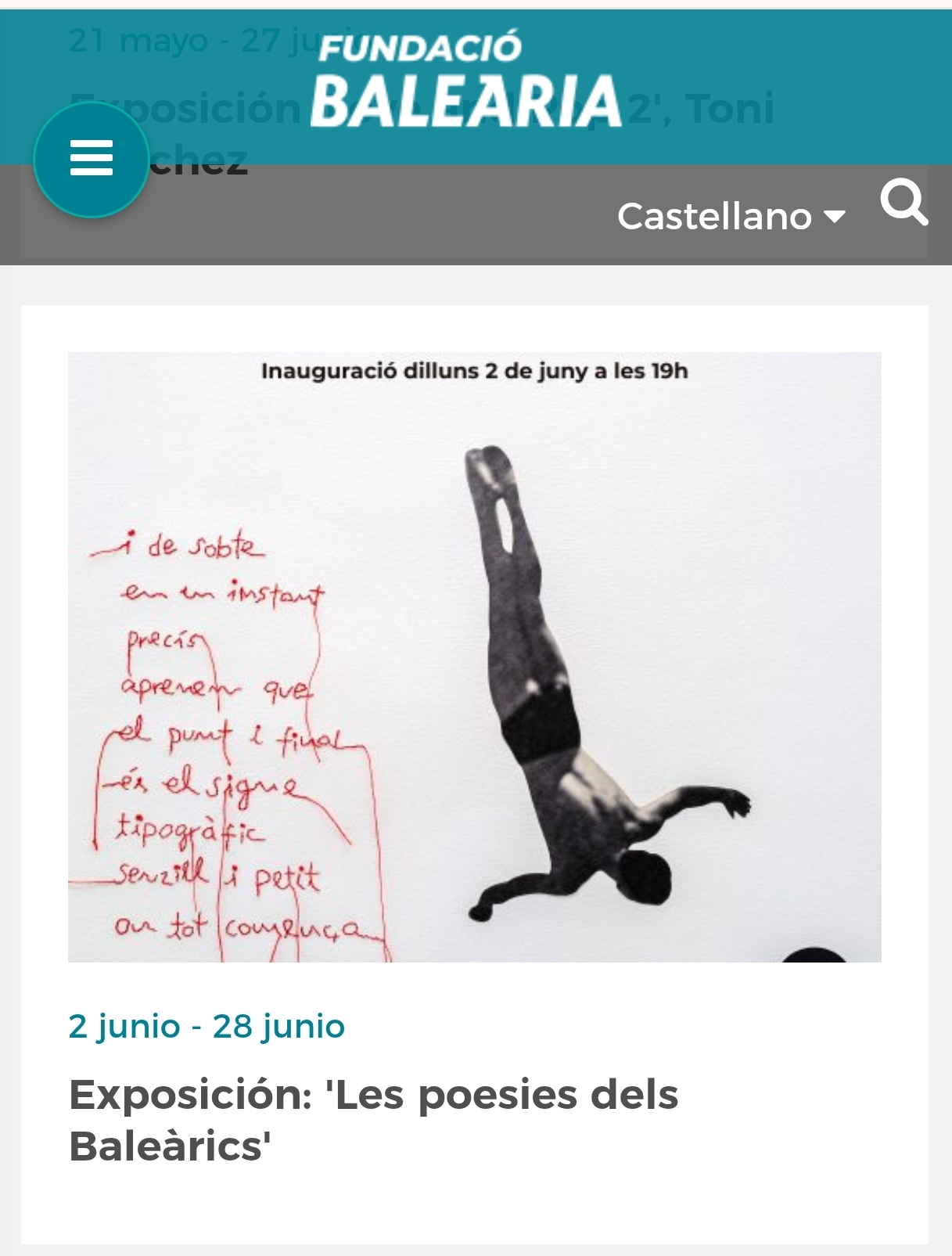Open the Fundació Baleària home logo
This screenshot has height=1256, width=952.
[465, 81]
